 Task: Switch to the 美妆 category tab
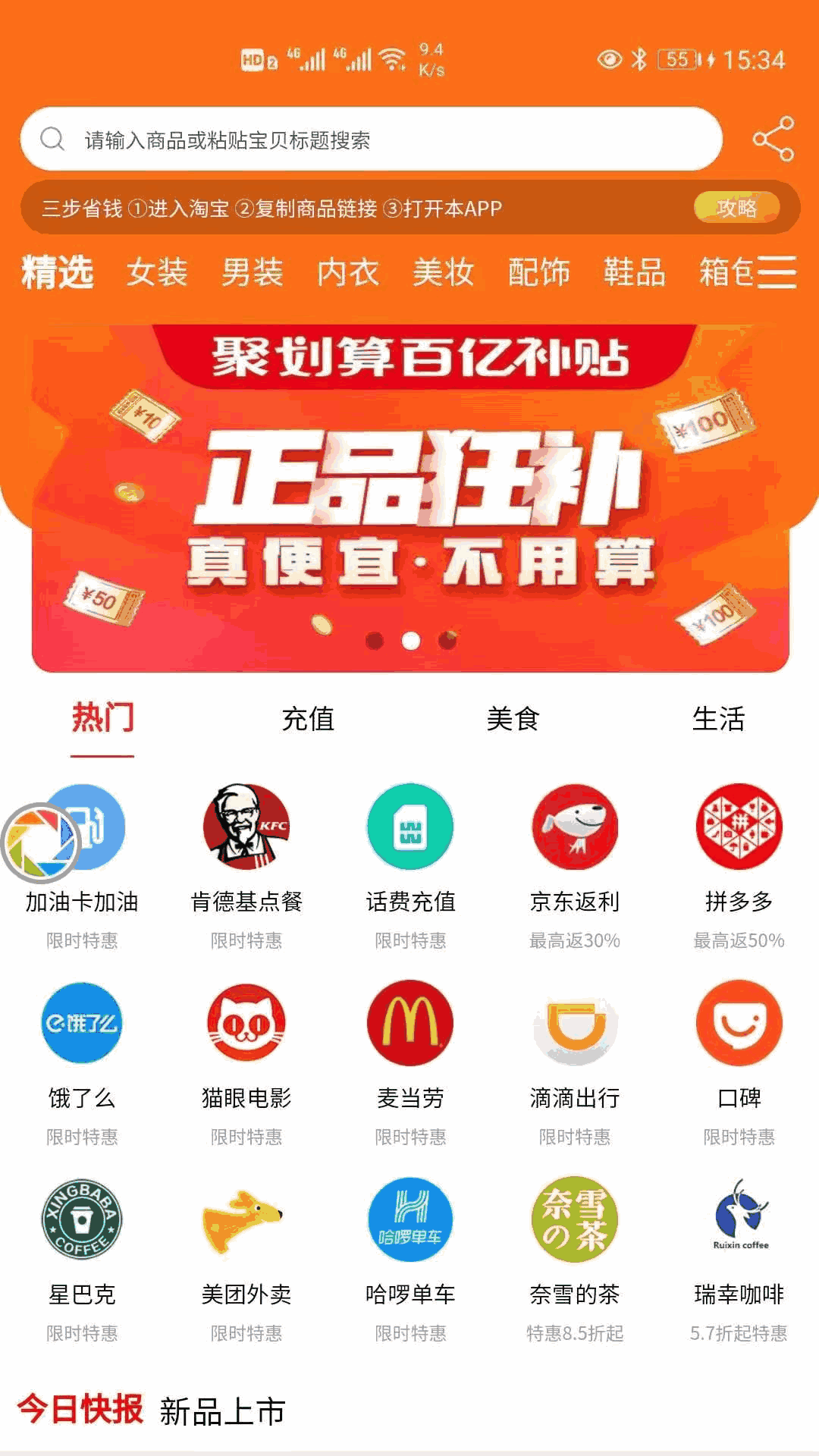coord(443,272)
